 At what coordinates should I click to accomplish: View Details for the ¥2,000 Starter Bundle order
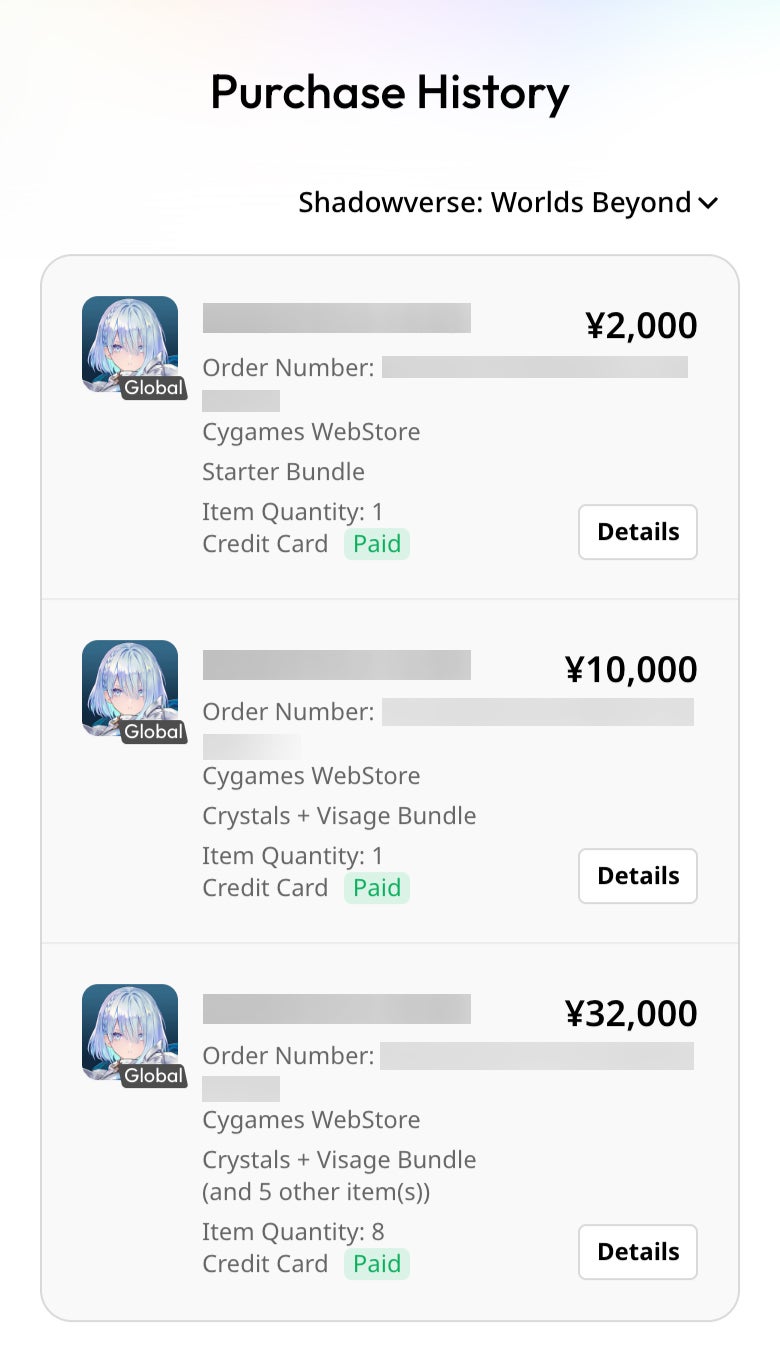[x=637, y=532]
